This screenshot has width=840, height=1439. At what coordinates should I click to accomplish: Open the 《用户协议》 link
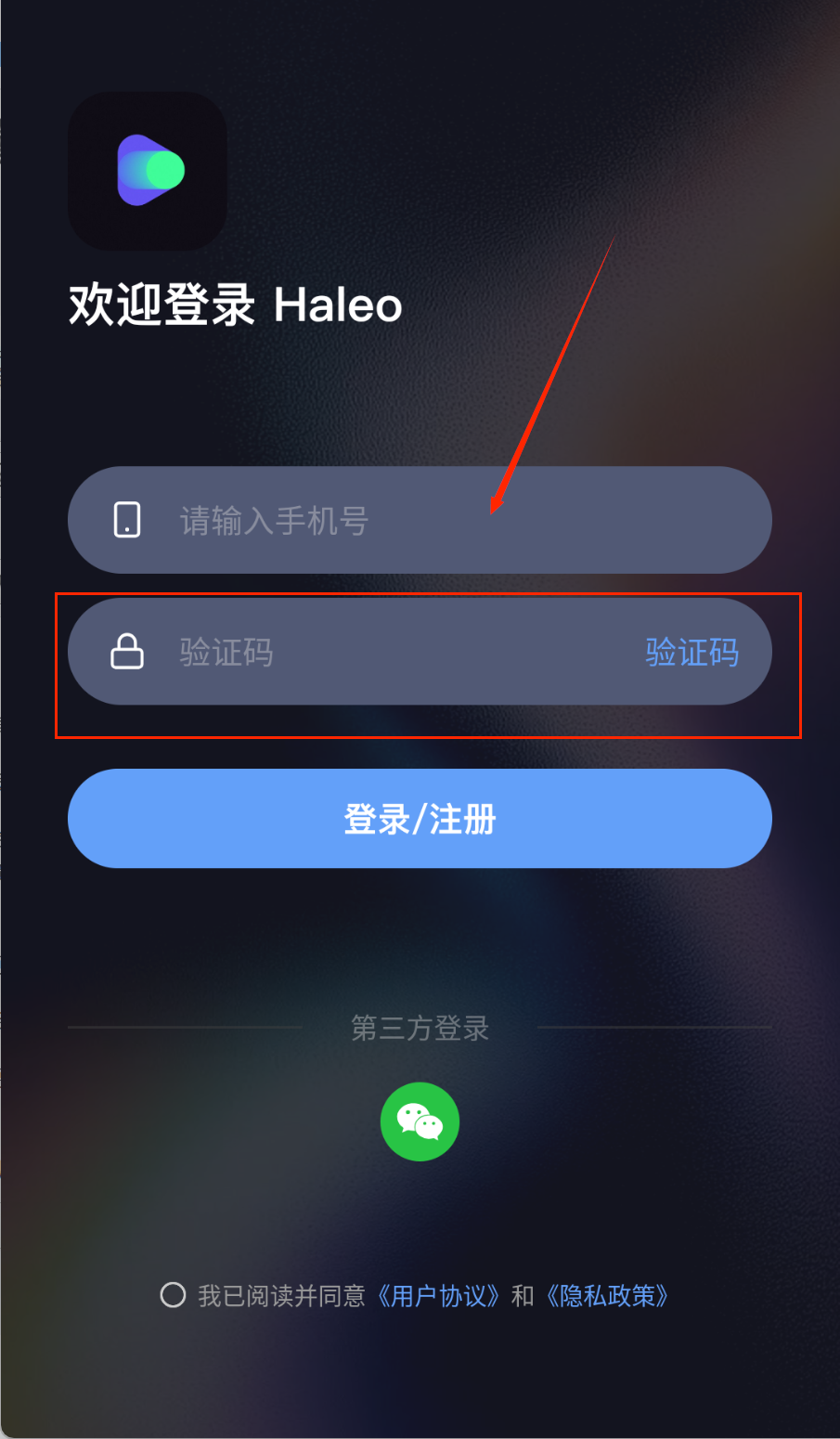(x=438, y=1295)
